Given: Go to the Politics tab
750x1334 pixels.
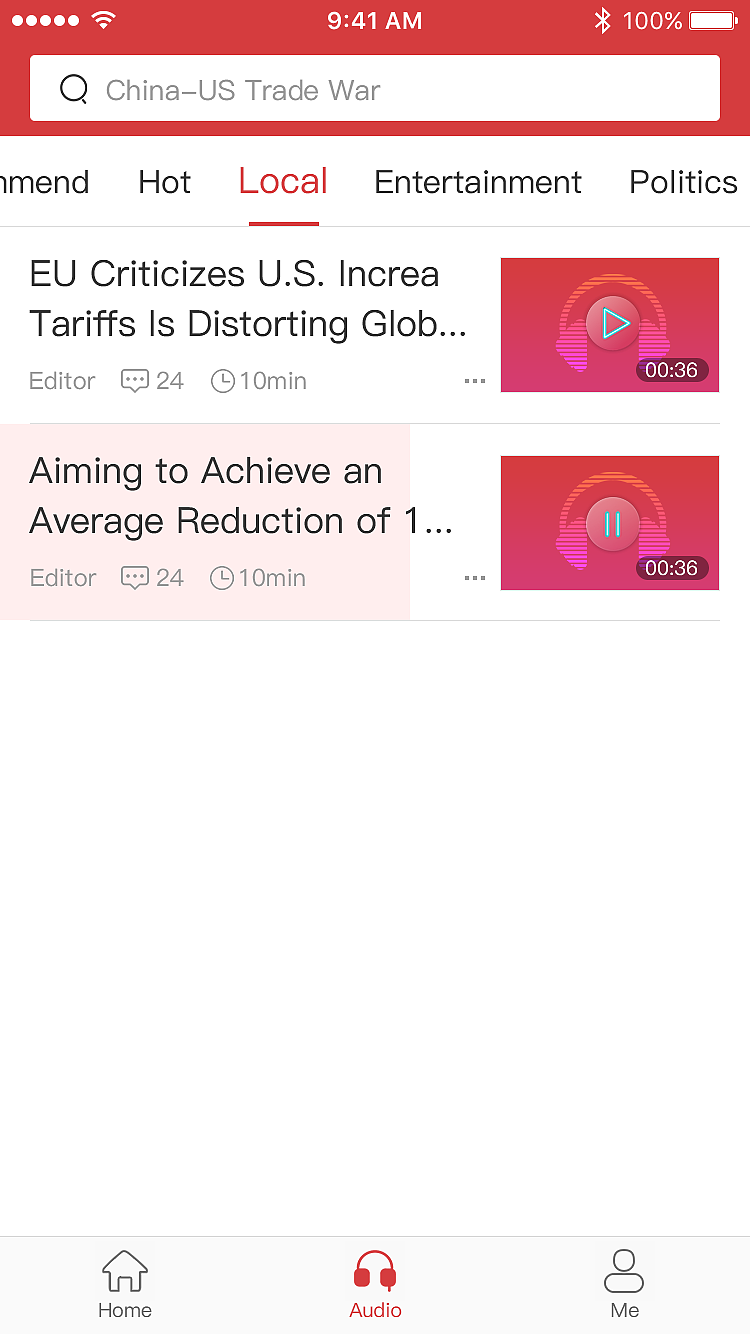Looking at the screenshot, I should tap(683, 182).
